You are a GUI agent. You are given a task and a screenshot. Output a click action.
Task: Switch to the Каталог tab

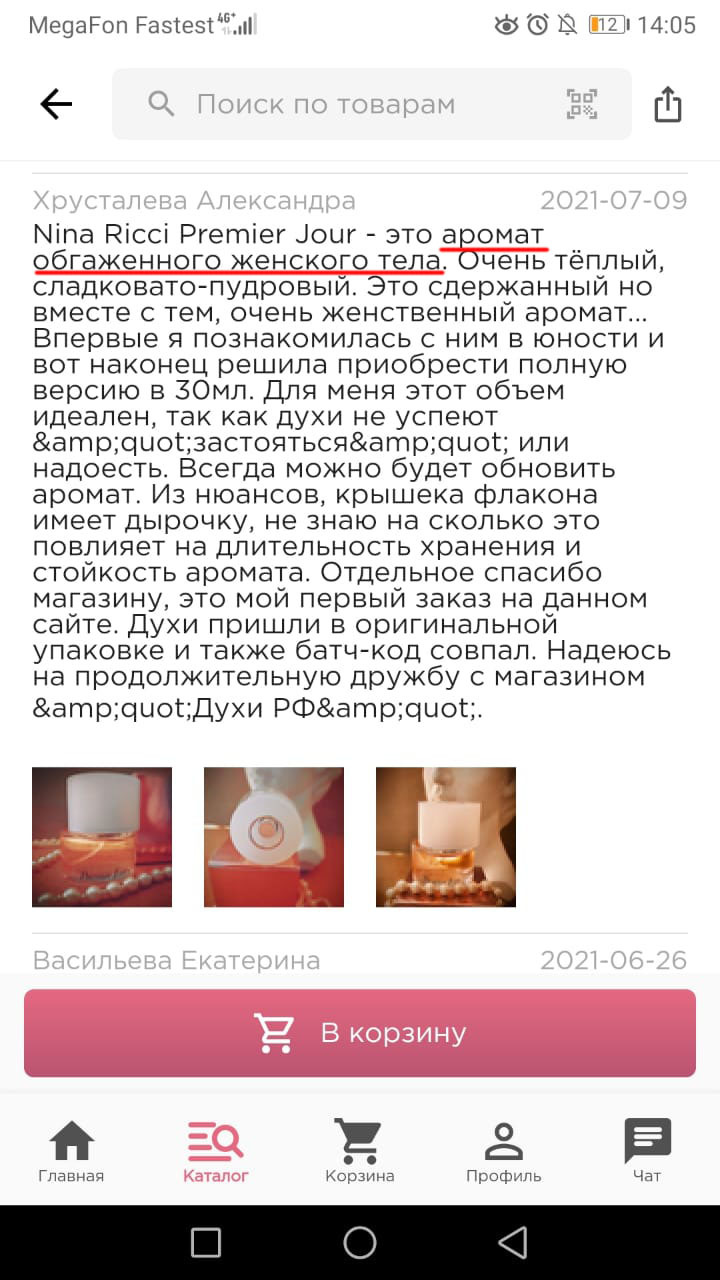point(215,1152)
